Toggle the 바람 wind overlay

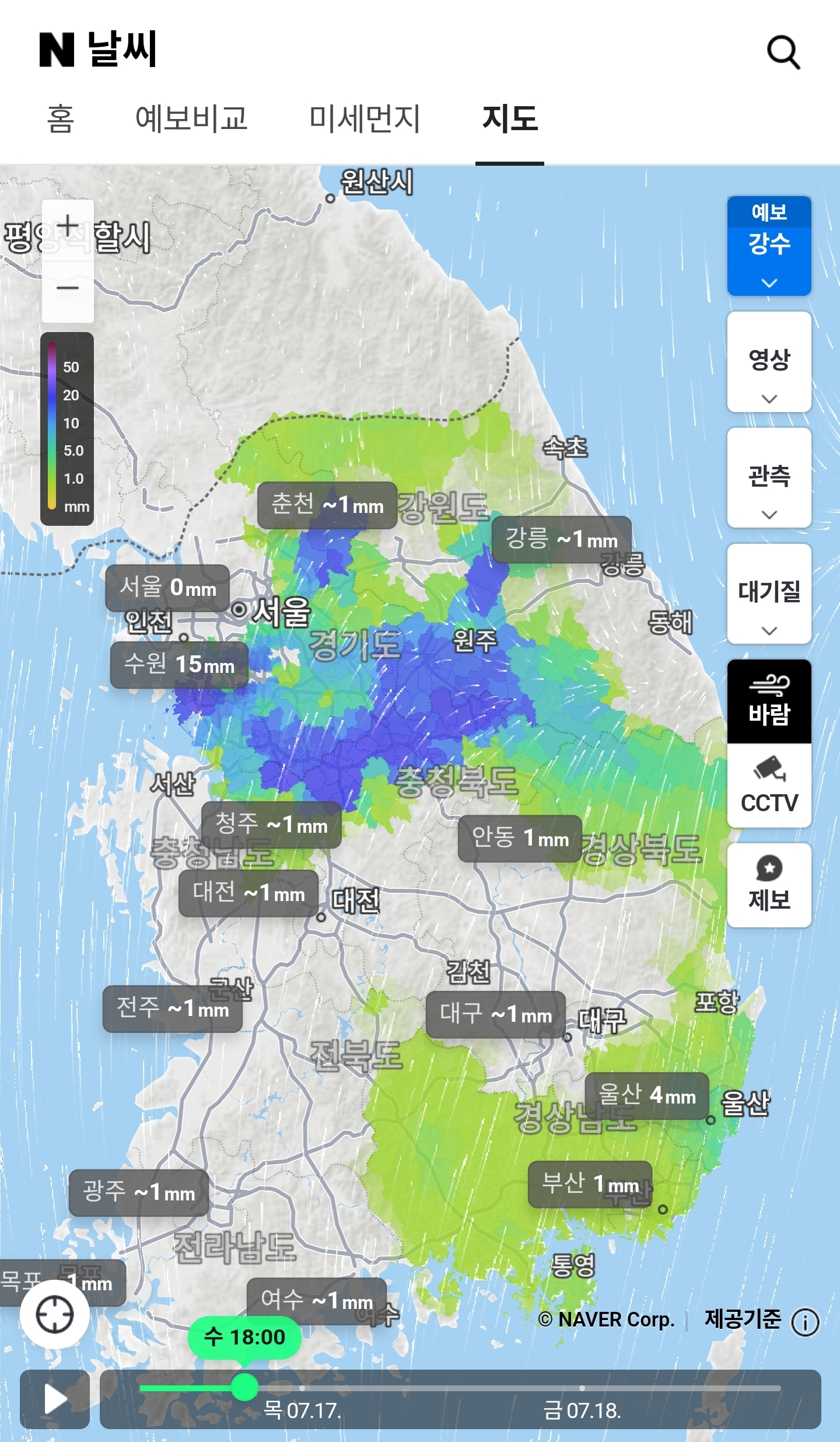769,701
